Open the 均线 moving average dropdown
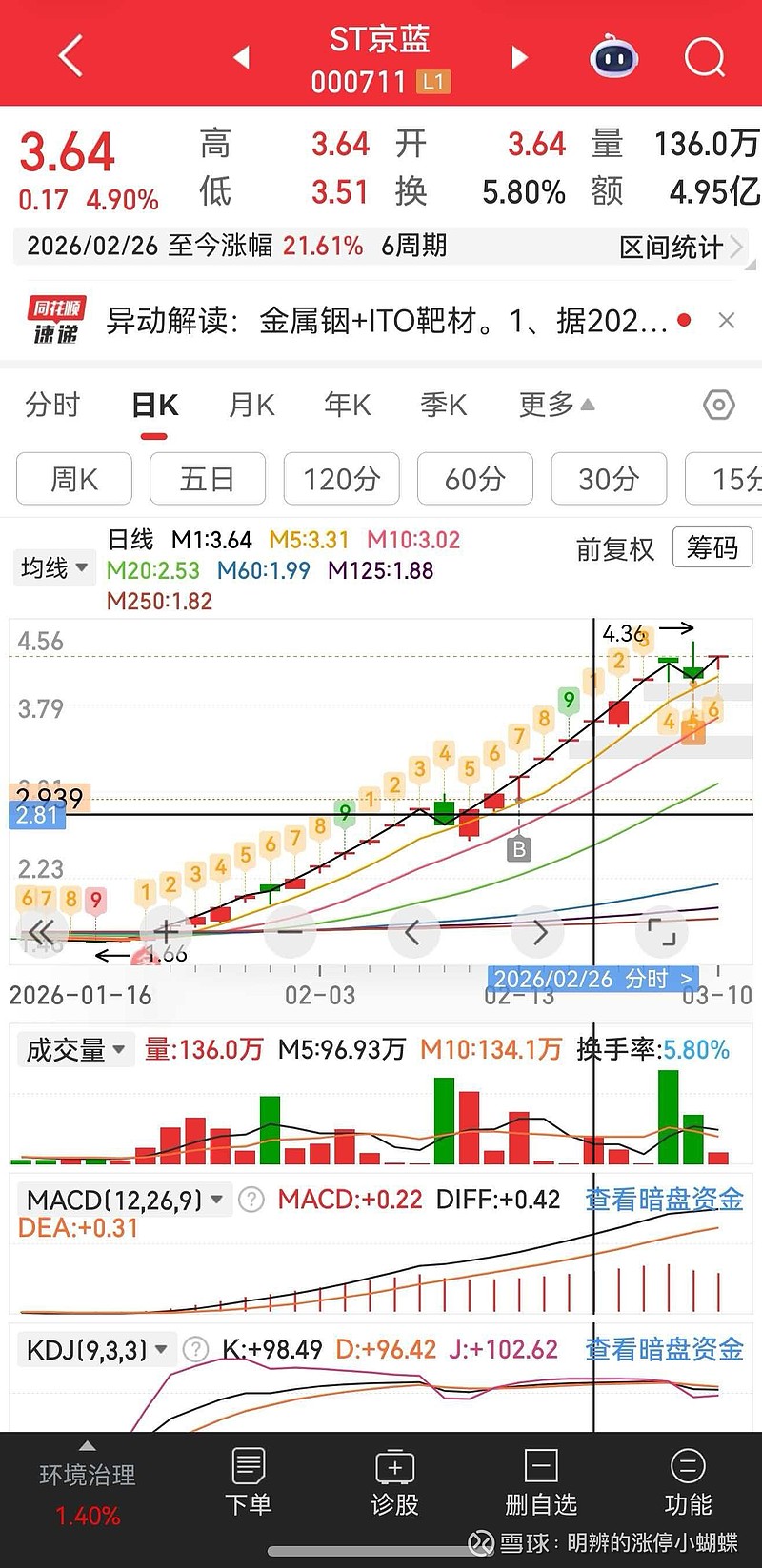This screenshot has width=762, height=1568. (x=53, y=567)
